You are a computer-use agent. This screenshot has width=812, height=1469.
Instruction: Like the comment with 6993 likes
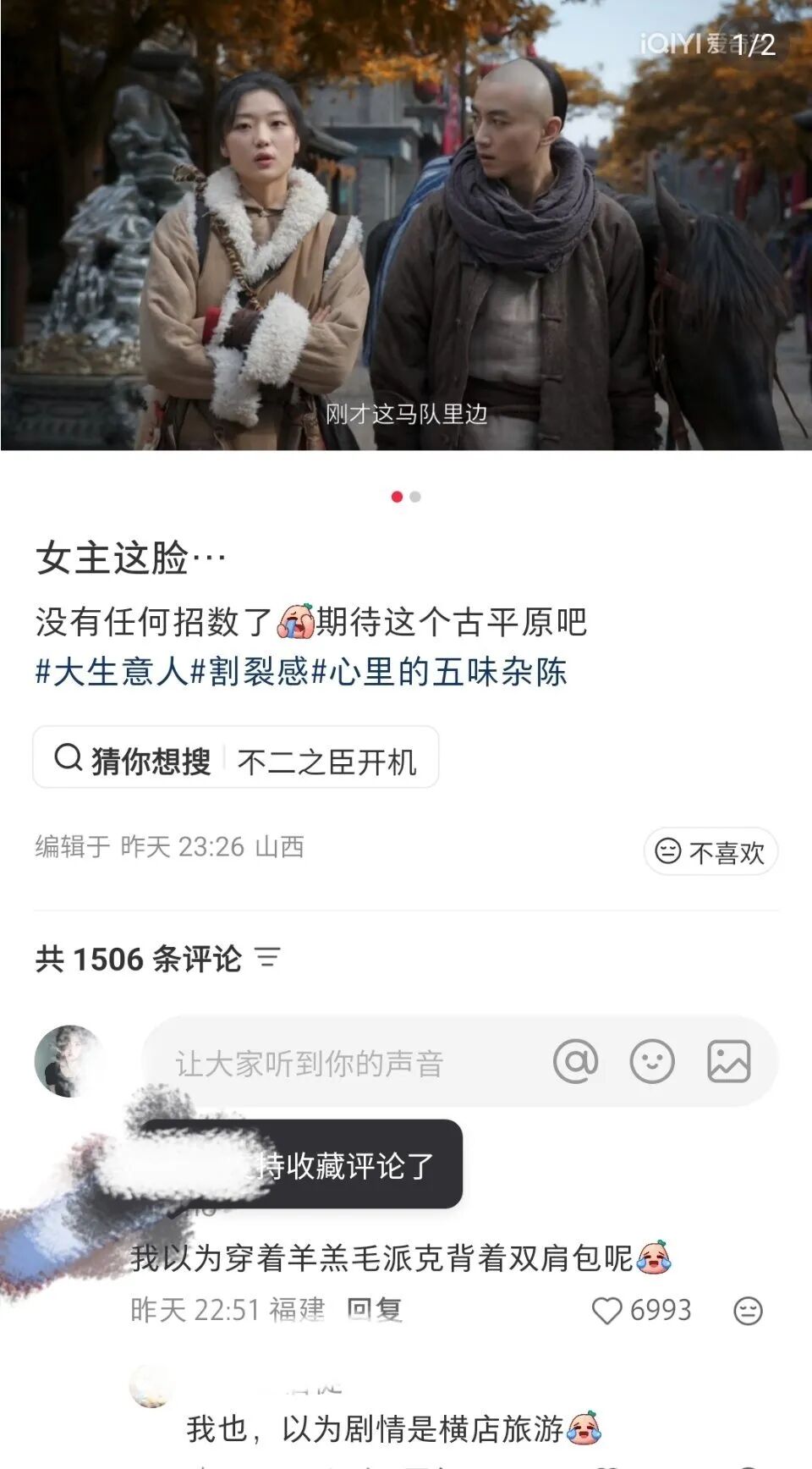[607, 1311]
